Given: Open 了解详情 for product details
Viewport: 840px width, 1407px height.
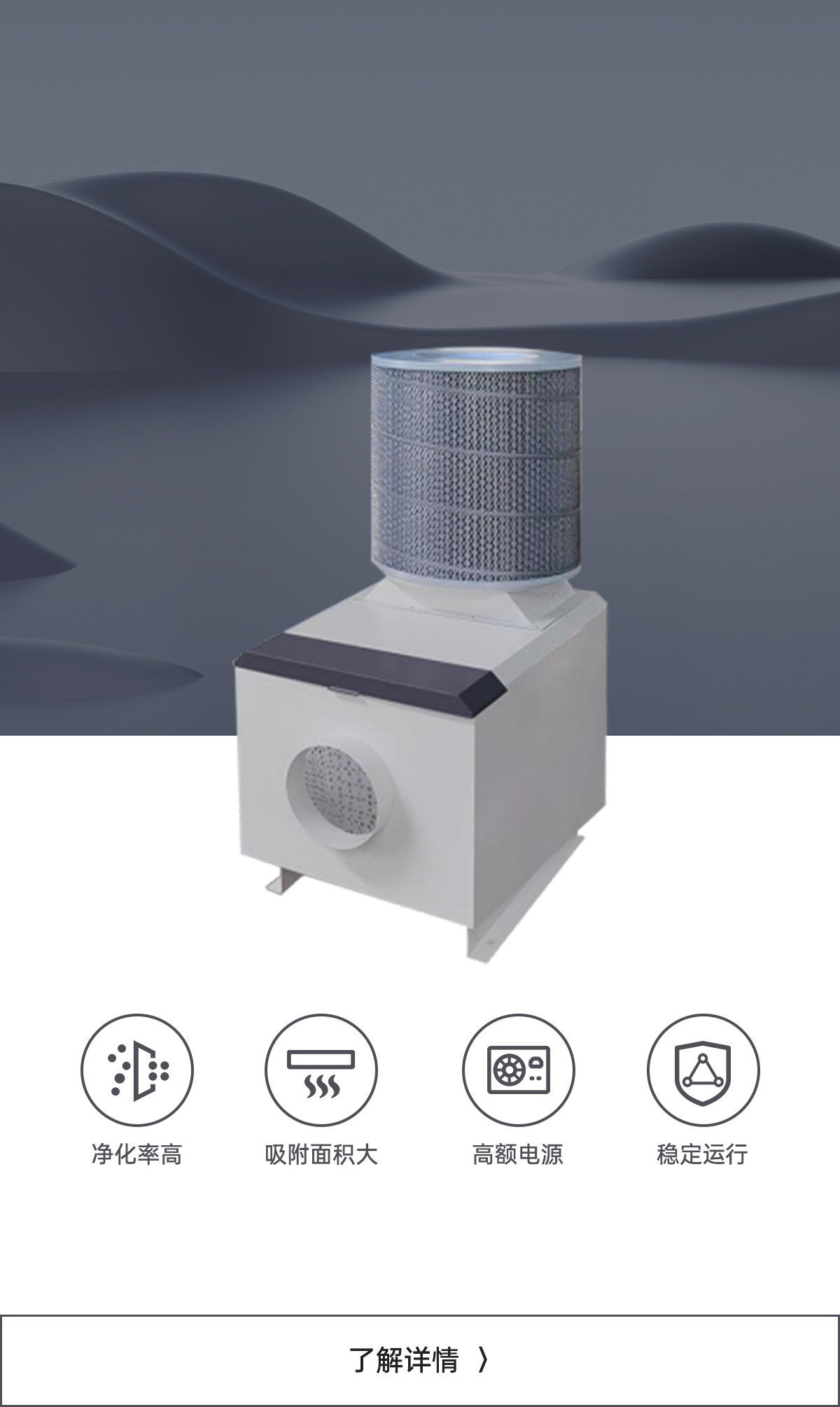Looking at the screenshot, I should (x=419, y=1360).
